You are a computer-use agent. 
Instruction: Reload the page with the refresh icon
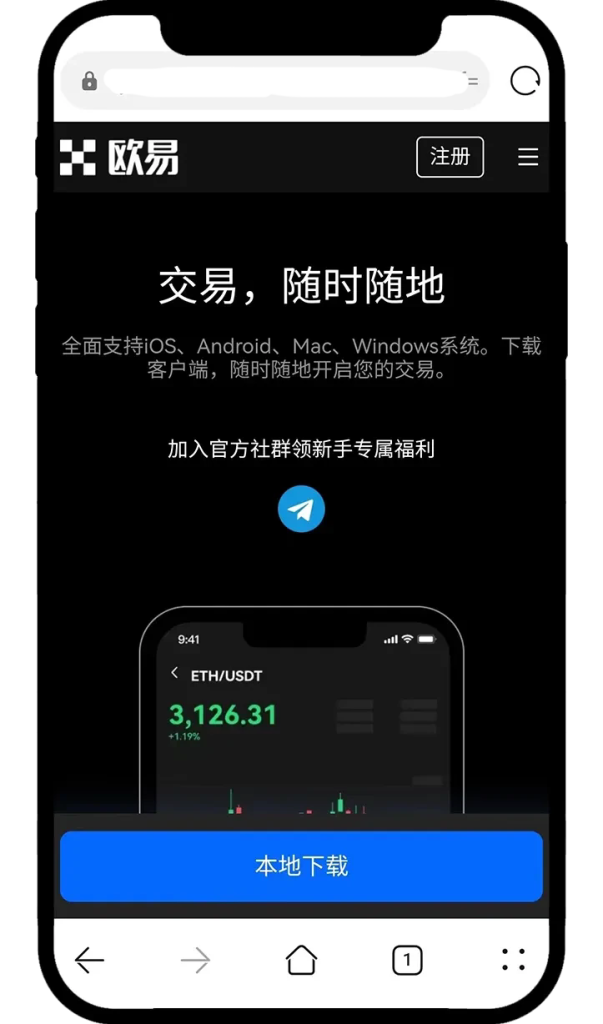click(525, 81)
